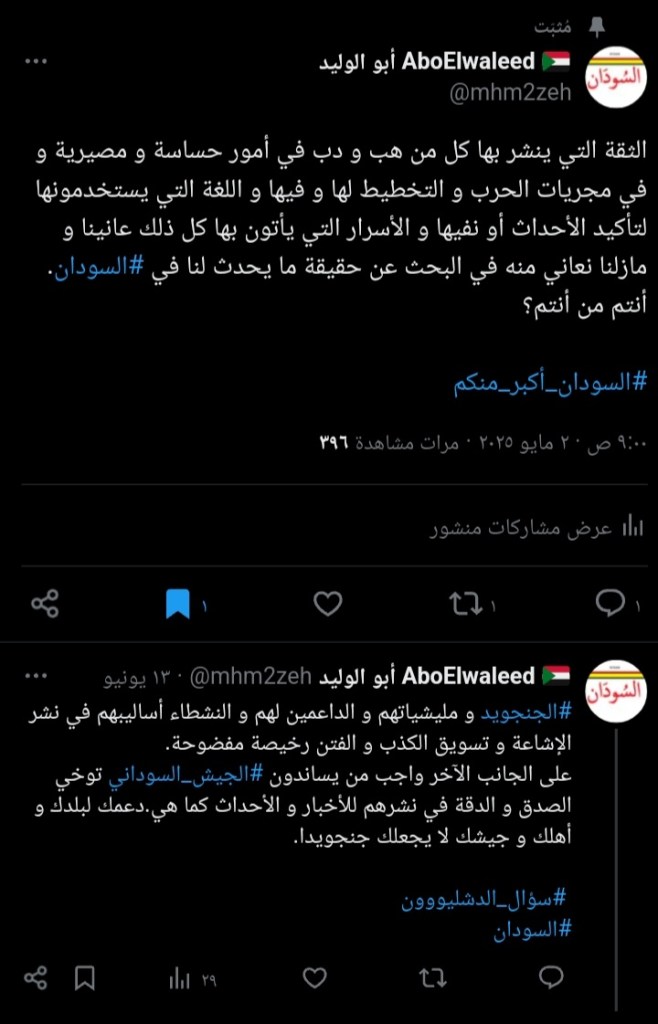Bookmark the ٣٠ يونيو post

point(85,976)
